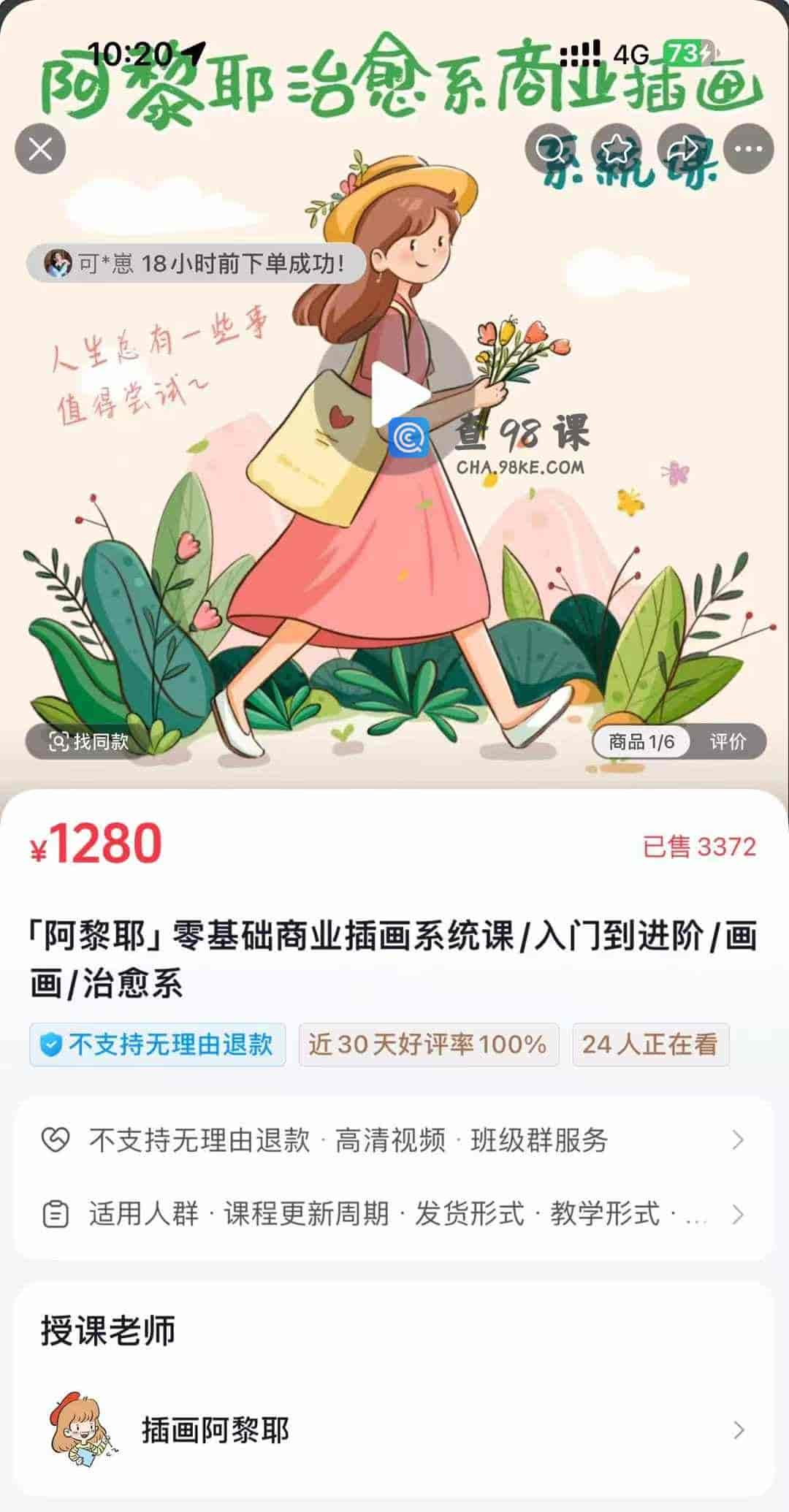Close the product page with the X icon
The height and width of the screenshot is (1512, 789).
point(42,147)
